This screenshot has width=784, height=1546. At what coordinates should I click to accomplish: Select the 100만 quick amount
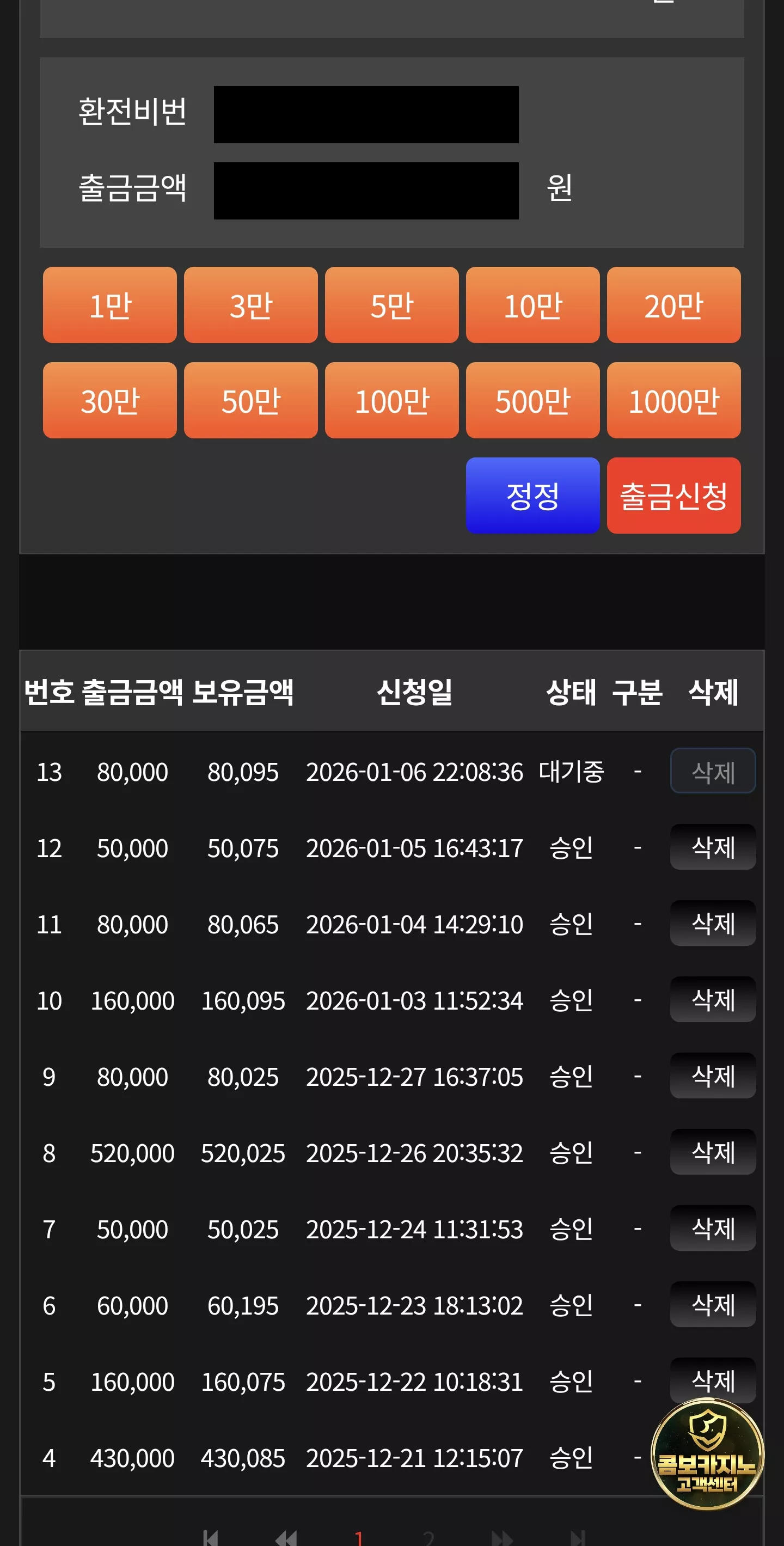click(391, 400)
